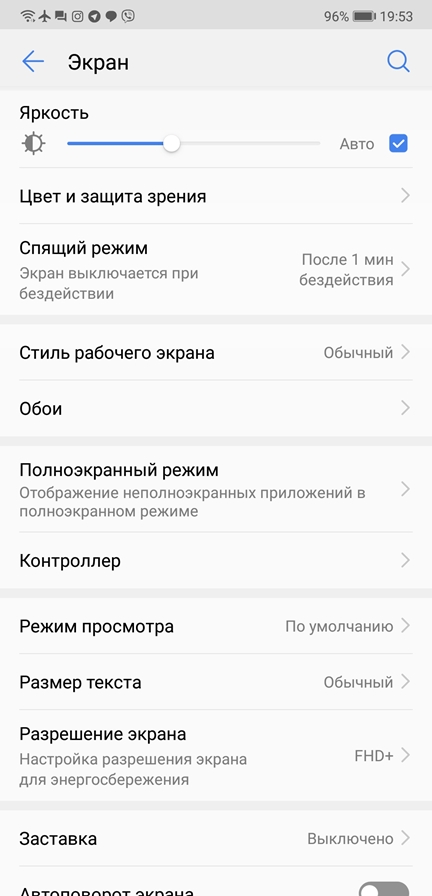Open Разрешение экрана settings
Screen dimensions: 432x896
(x=216, y=755)
